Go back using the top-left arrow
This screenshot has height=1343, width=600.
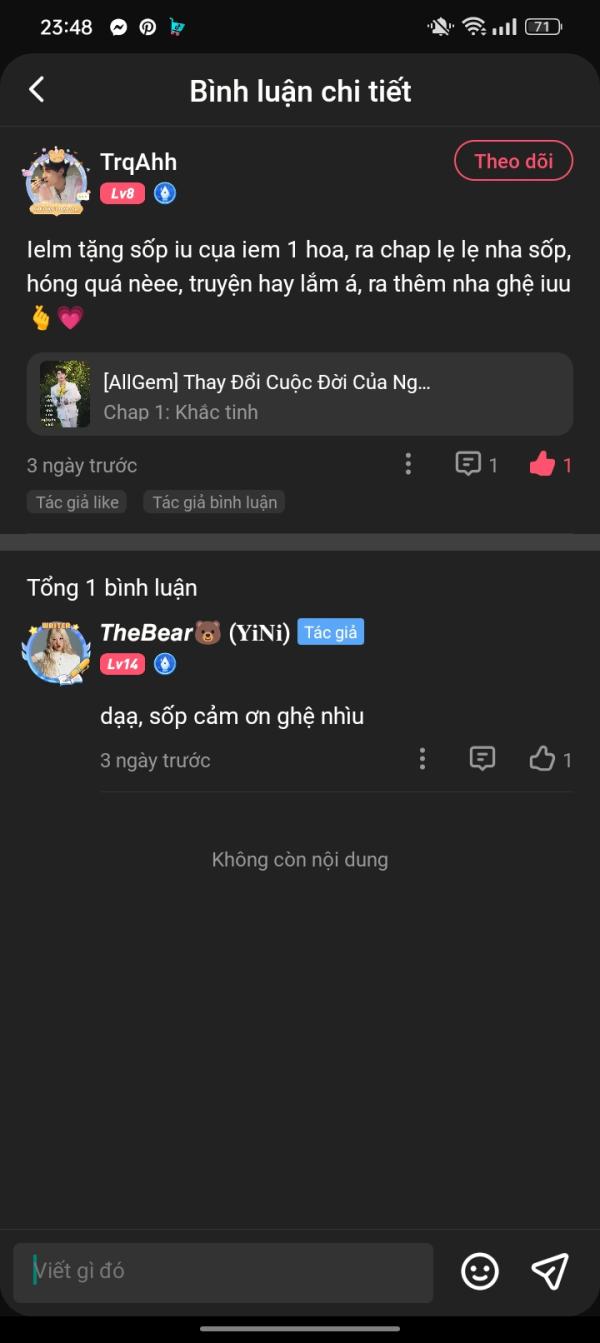coord(37,90)
